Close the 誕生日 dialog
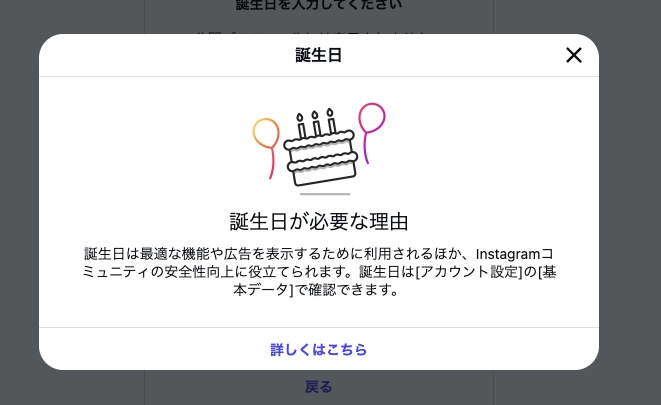Viewport: 661px width, 405px height. pyautogui.click(x=573, y=56)
